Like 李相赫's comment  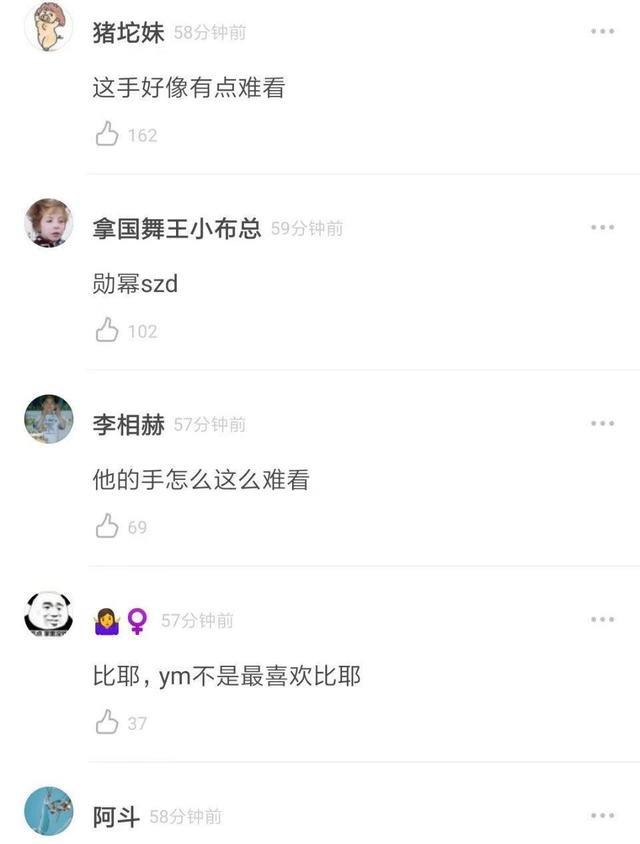coord(107,526)
